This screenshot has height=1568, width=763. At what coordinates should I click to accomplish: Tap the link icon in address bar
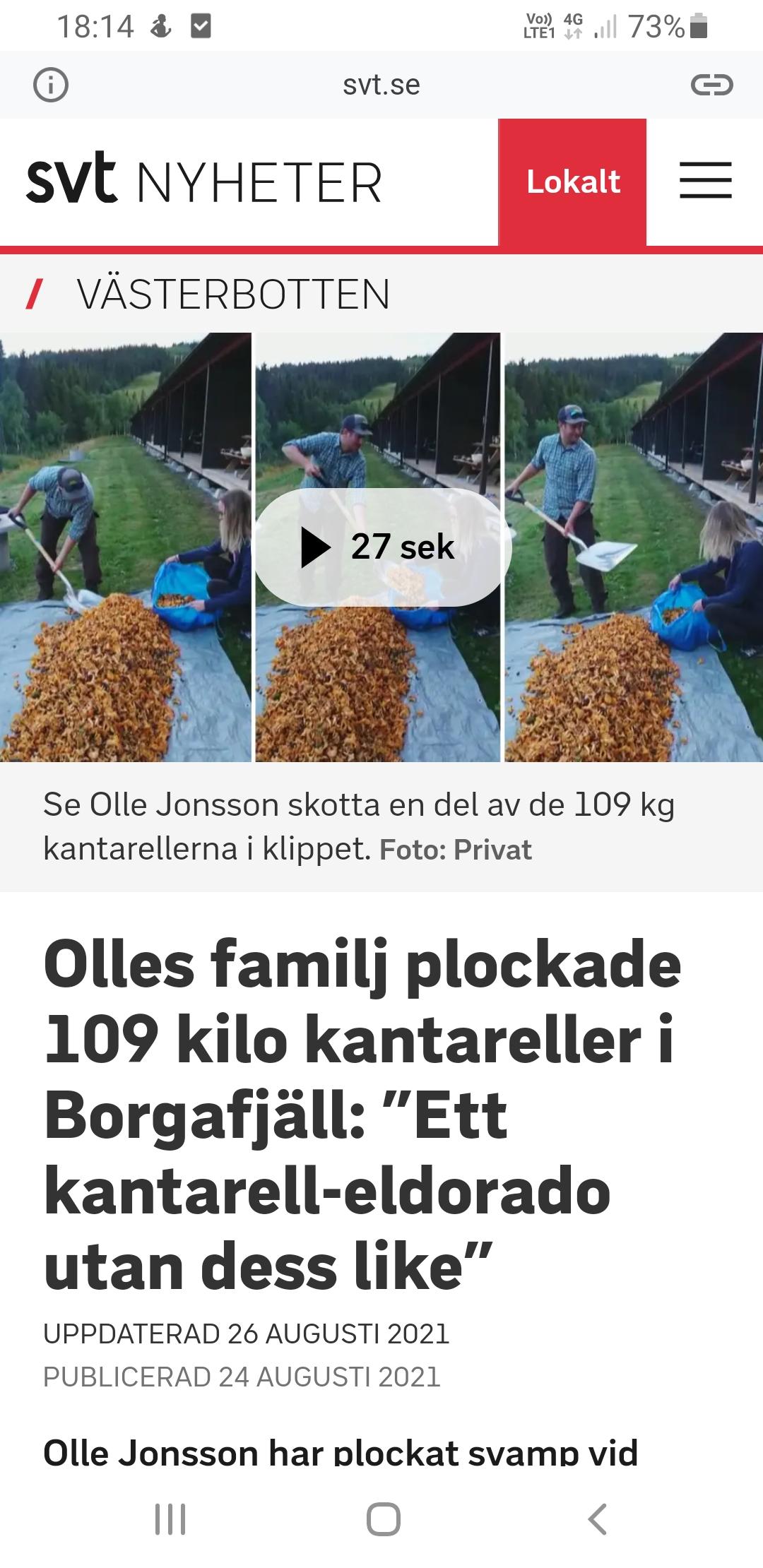pyautogui.click(x=711, y=85)
